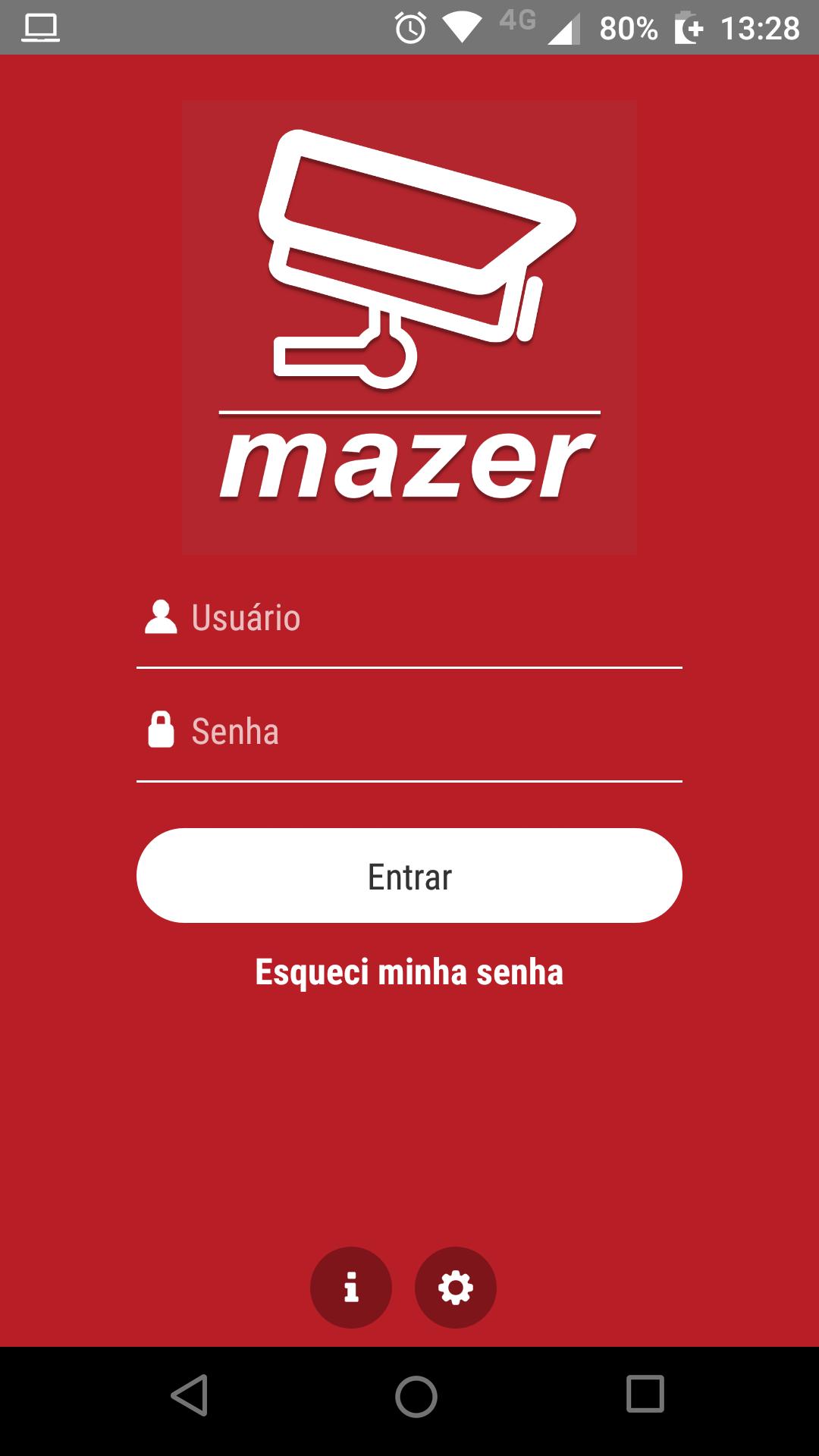This screenshot has height=1456, width=819.
Task: Open the info icon button
Action: click(x=351, y=1288)
